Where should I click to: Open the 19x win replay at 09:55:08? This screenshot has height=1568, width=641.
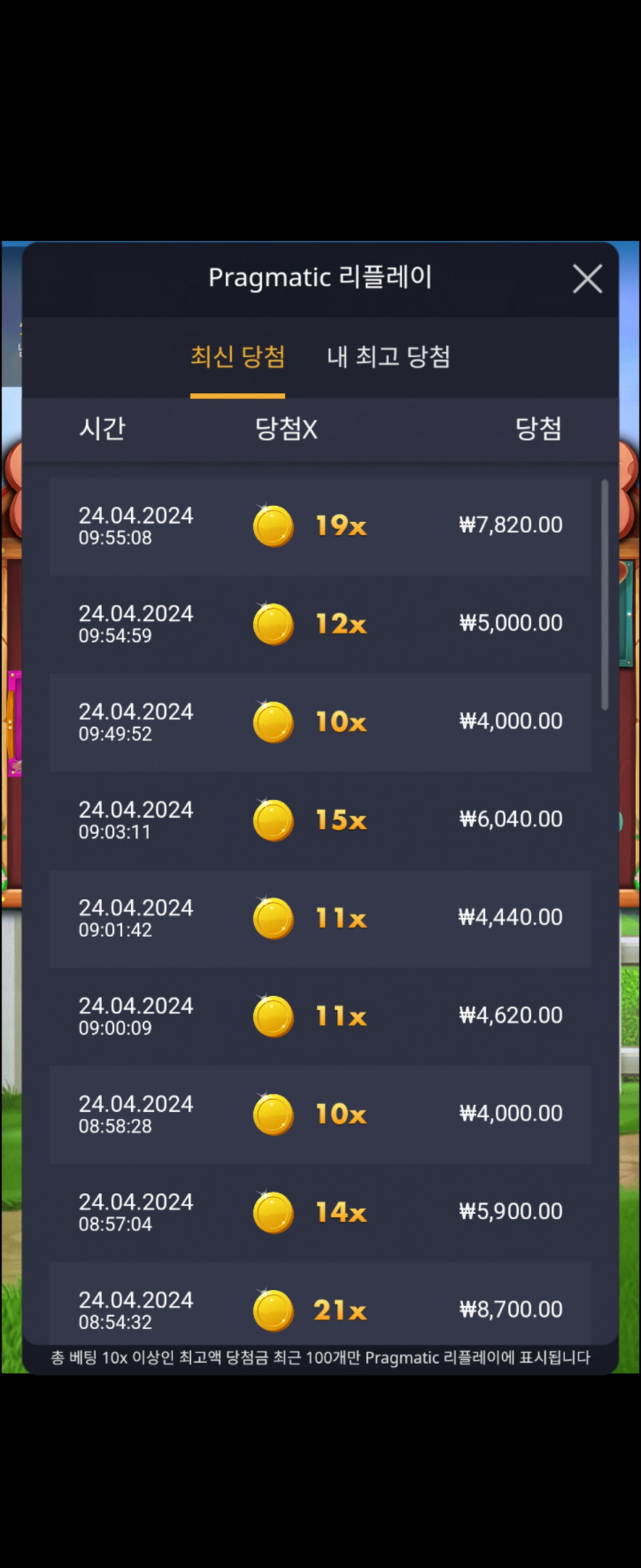[320, 526]
